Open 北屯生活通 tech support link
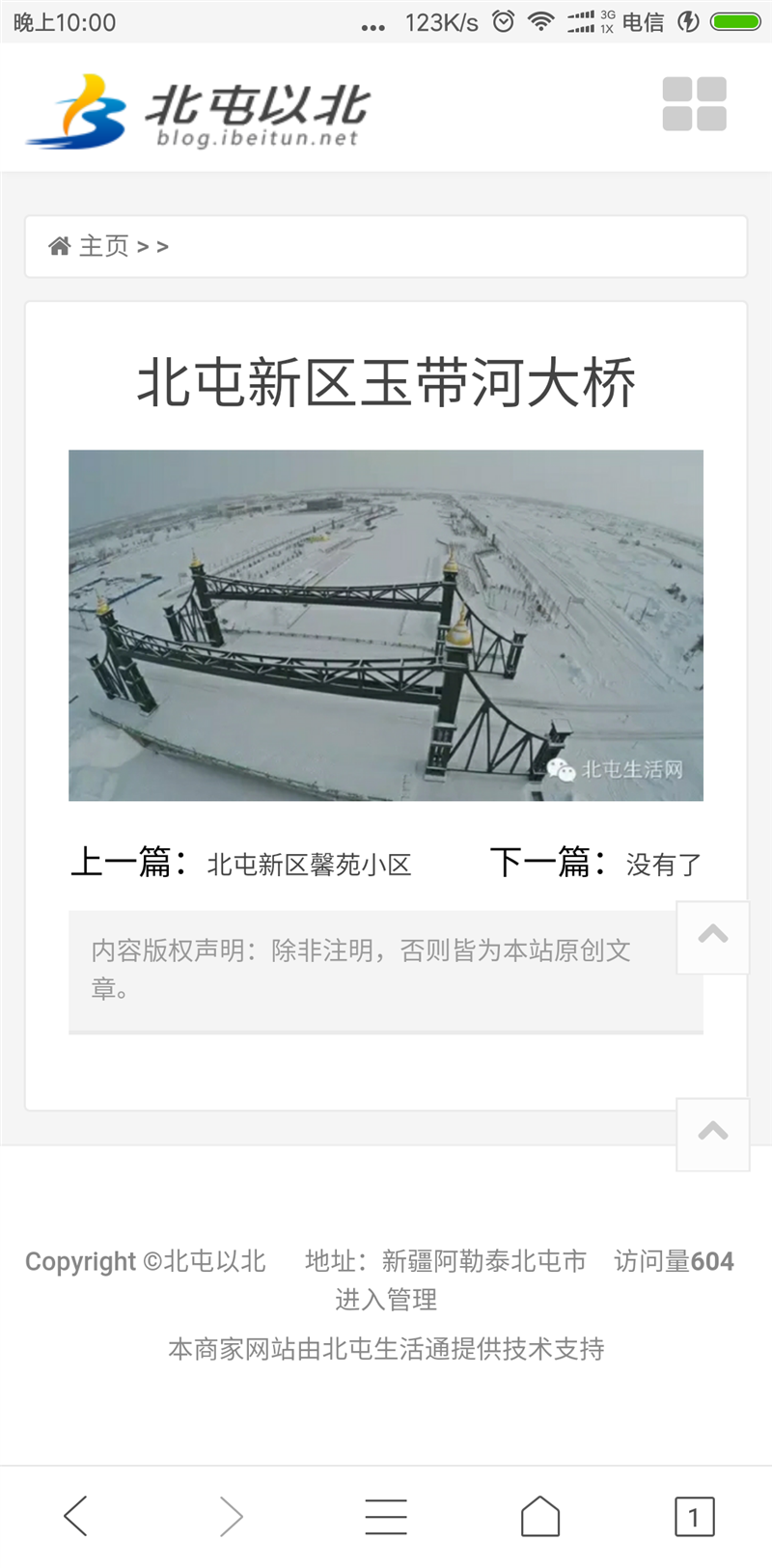This screenshot has width=772, height=1568. 386,1348
